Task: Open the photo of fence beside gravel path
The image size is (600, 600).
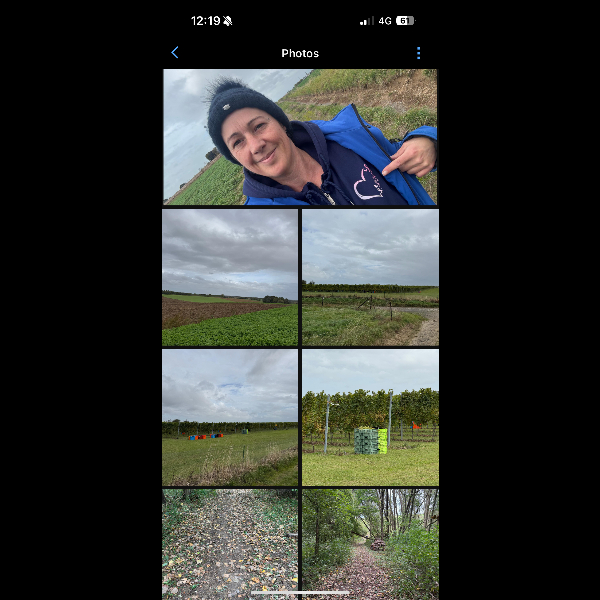Action: pyautogui.click(x=370, y=277)
